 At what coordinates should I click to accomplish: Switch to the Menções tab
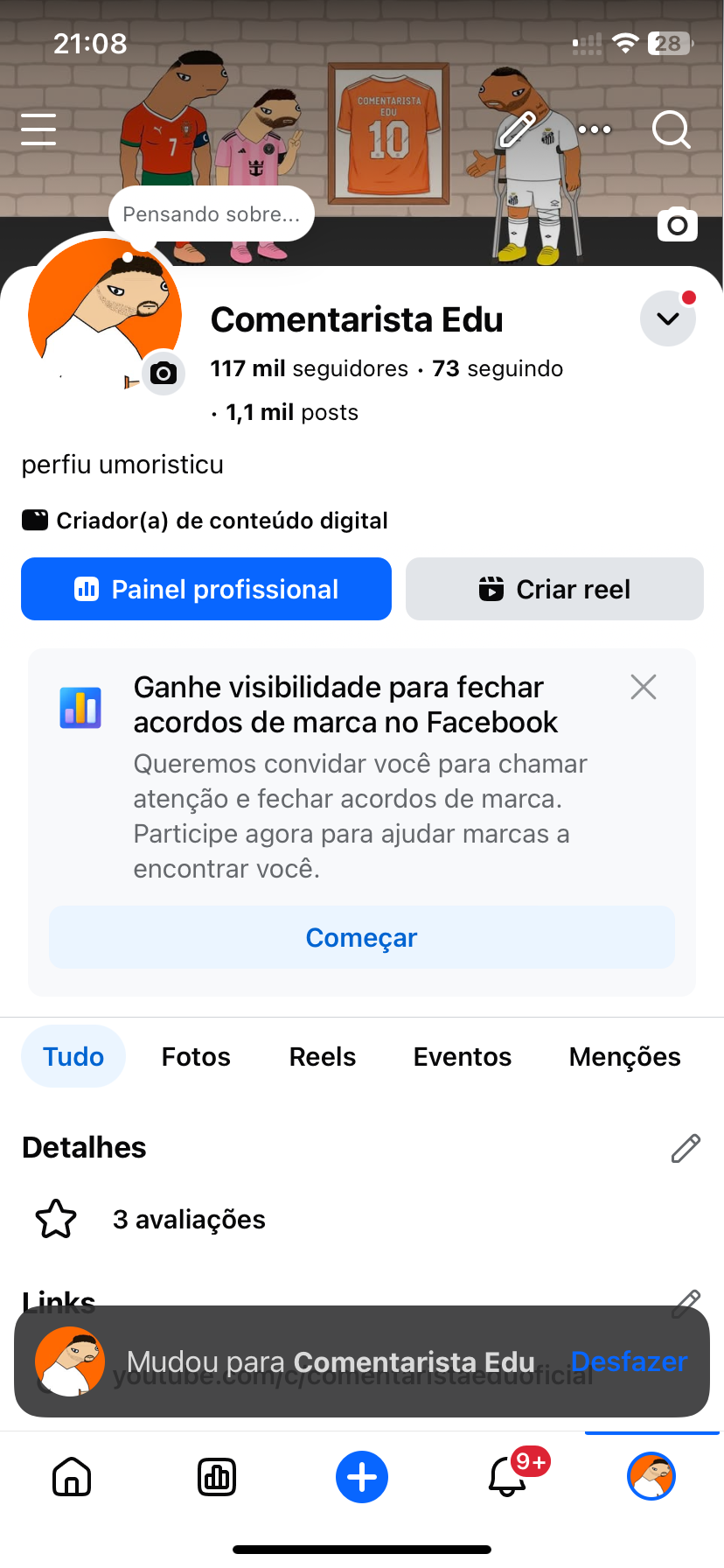click(624, 1057)
